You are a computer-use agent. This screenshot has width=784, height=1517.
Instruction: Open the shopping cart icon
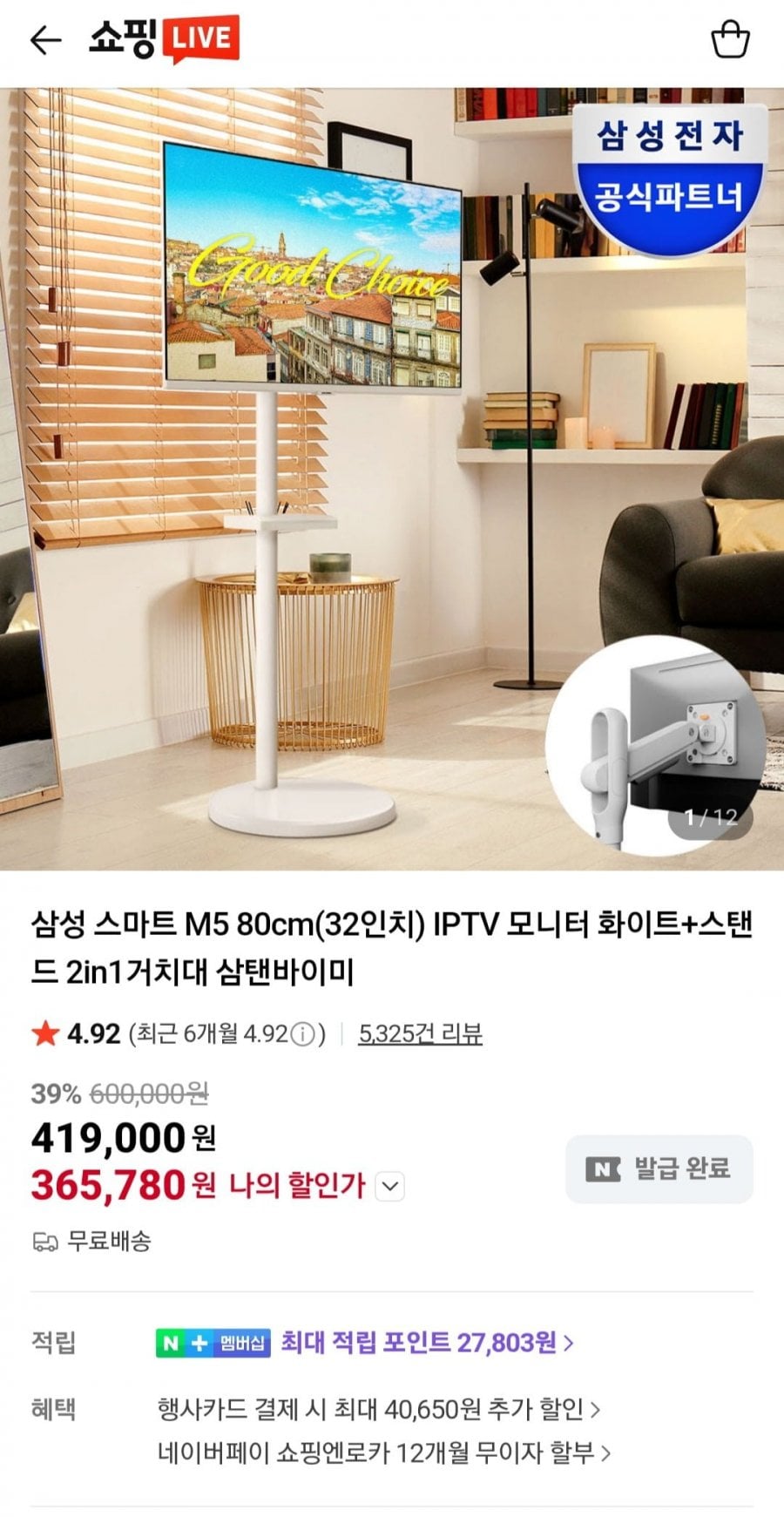pos(730,40)
